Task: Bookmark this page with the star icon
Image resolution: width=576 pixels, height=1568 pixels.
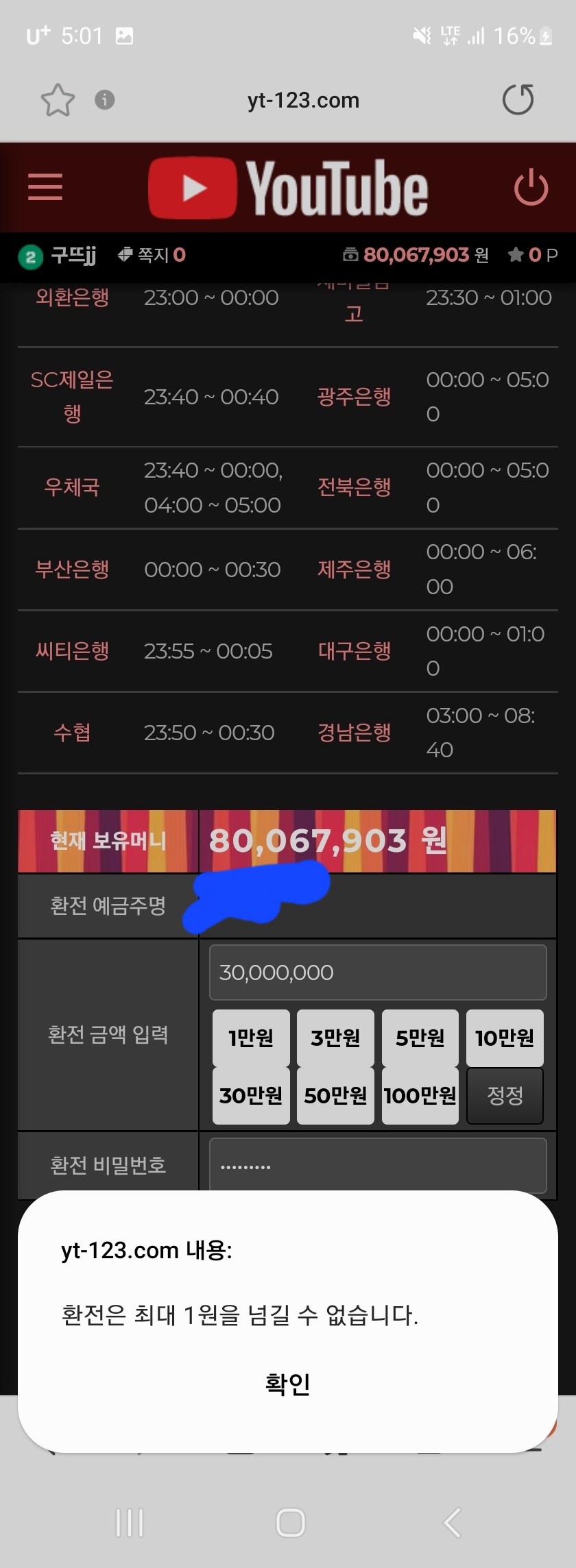Action: tap(58, 100)
